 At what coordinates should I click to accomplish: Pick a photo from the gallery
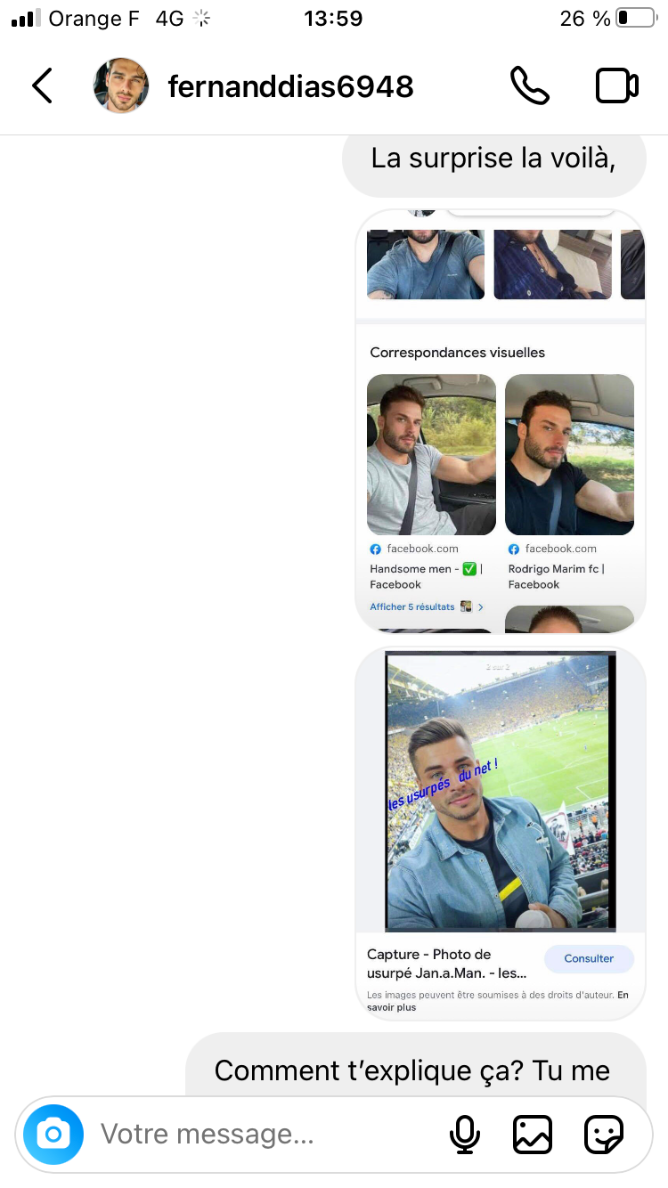click(x=533, y=1134)
